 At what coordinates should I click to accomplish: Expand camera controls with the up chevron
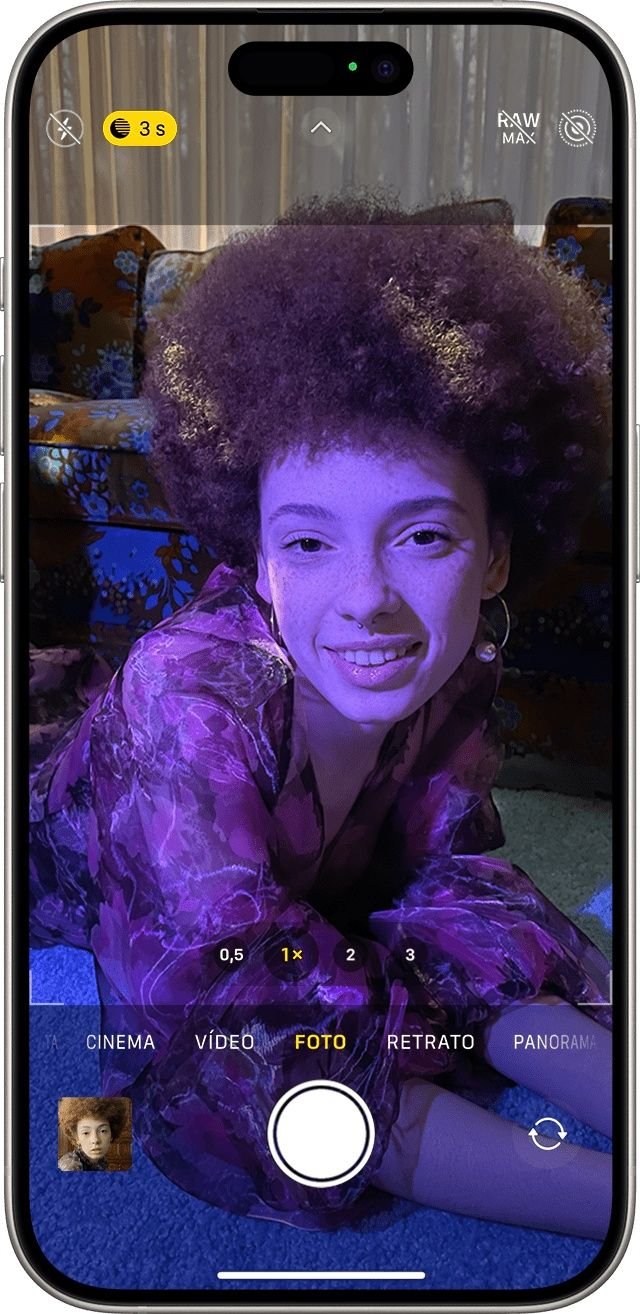coord(320,128)
